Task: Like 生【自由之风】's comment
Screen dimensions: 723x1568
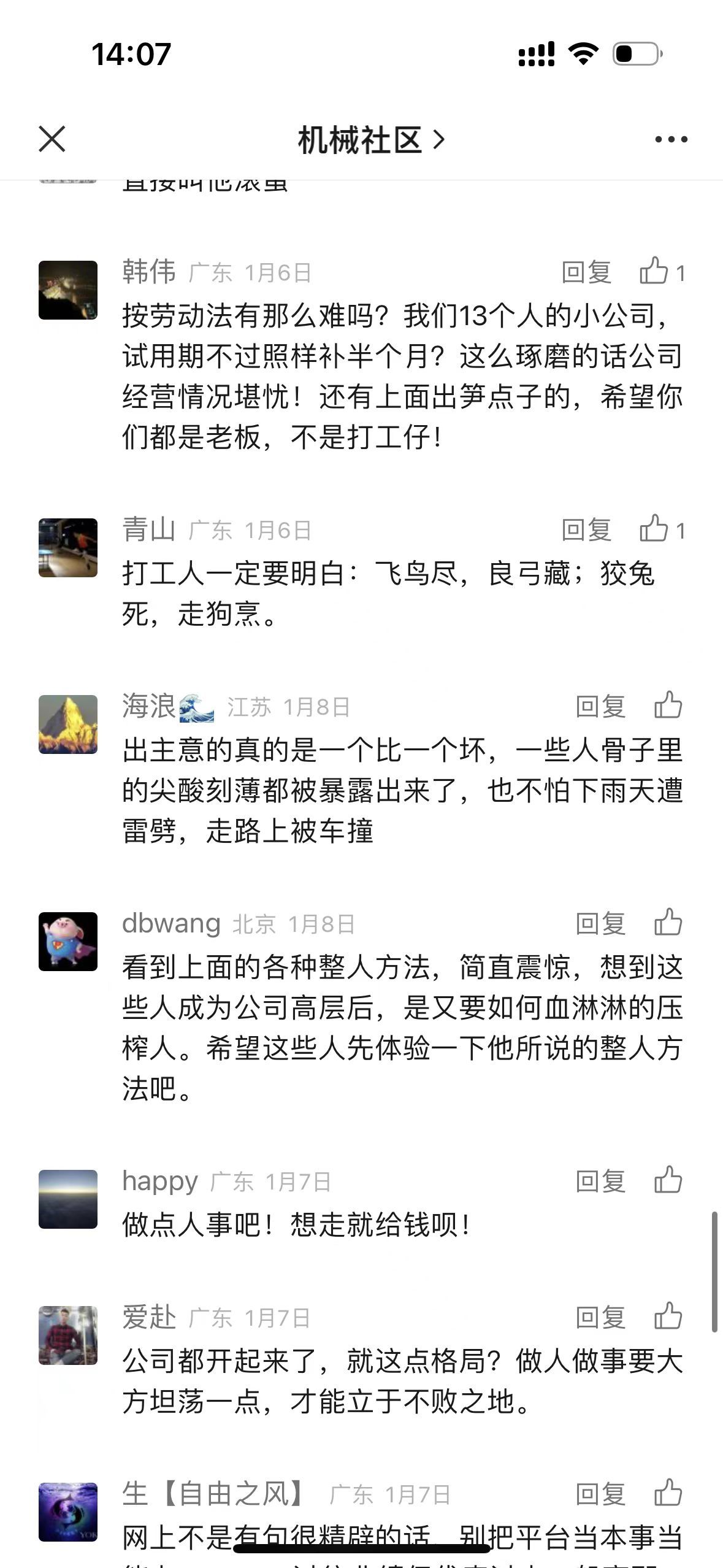Action: click(668, 1493)
